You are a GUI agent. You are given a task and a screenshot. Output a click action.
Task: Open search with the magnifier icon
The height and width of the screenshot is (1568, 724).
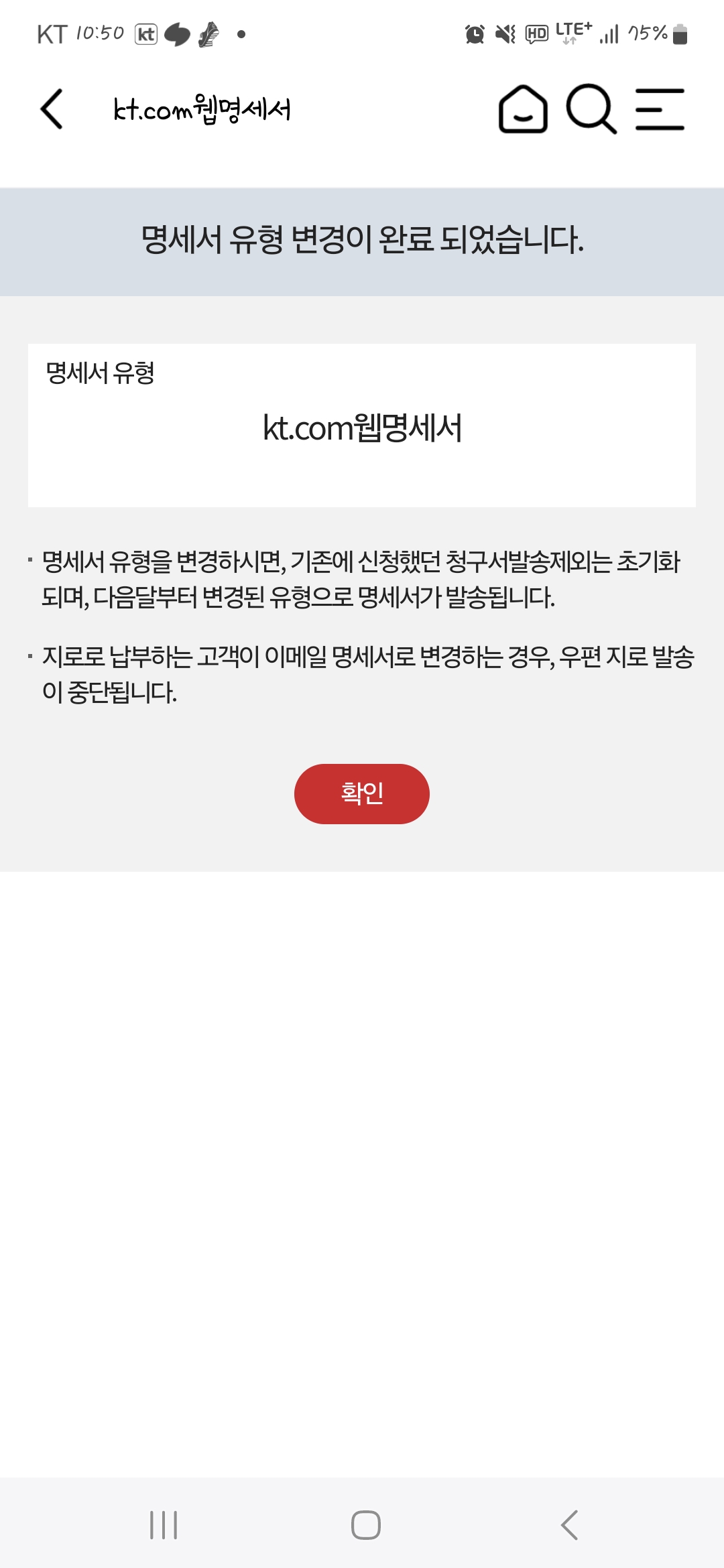pyautogui.click(x=591, y=109)
